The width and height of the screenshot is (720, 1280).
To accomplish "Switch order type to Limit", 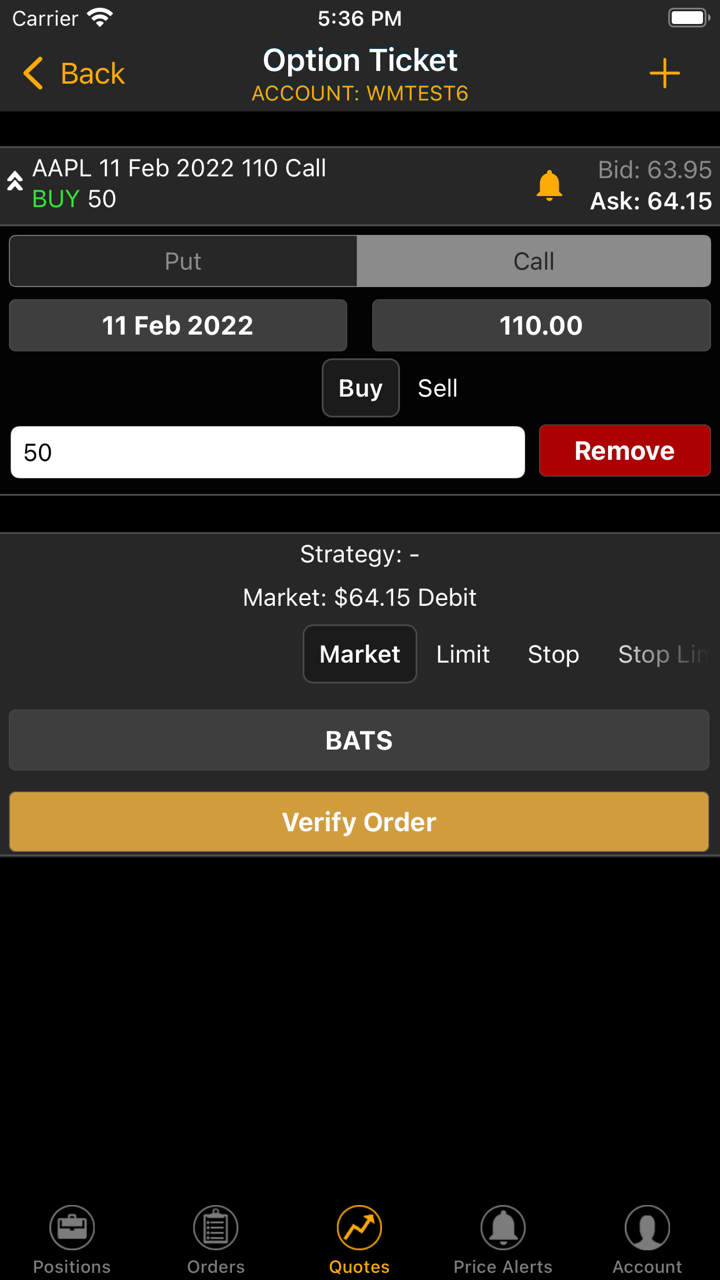I will coord(463,654).
